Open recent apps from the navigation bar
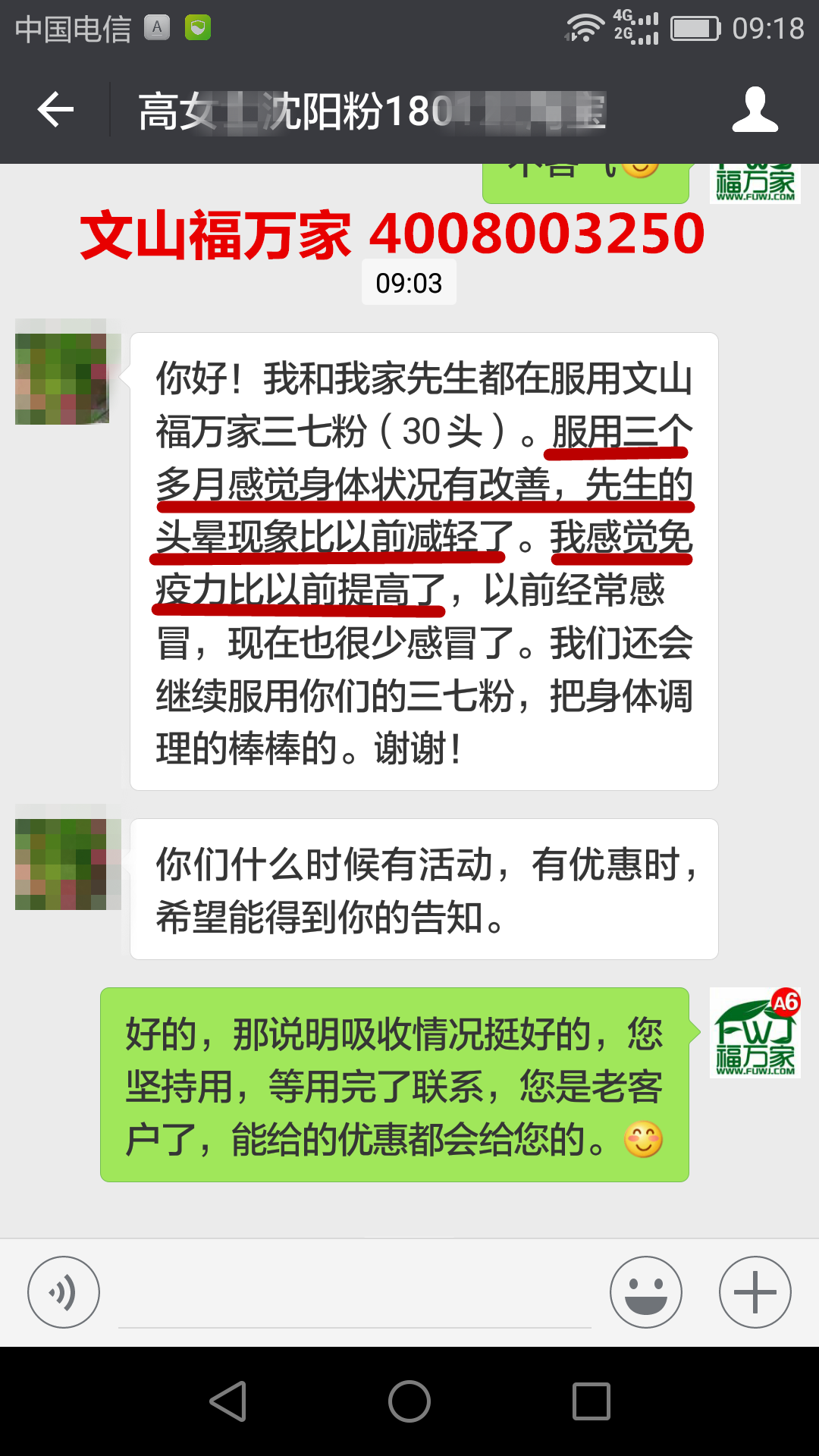Viewport: 819px width, 1456px height. 591,1401
